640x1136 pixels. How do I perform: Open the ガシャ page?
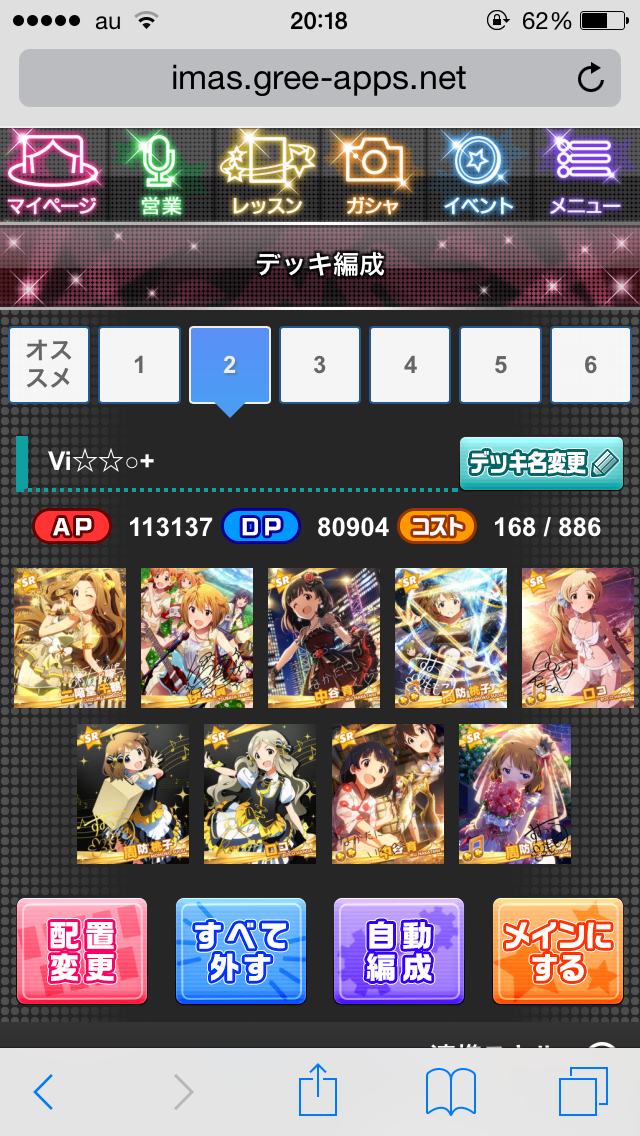372,176
